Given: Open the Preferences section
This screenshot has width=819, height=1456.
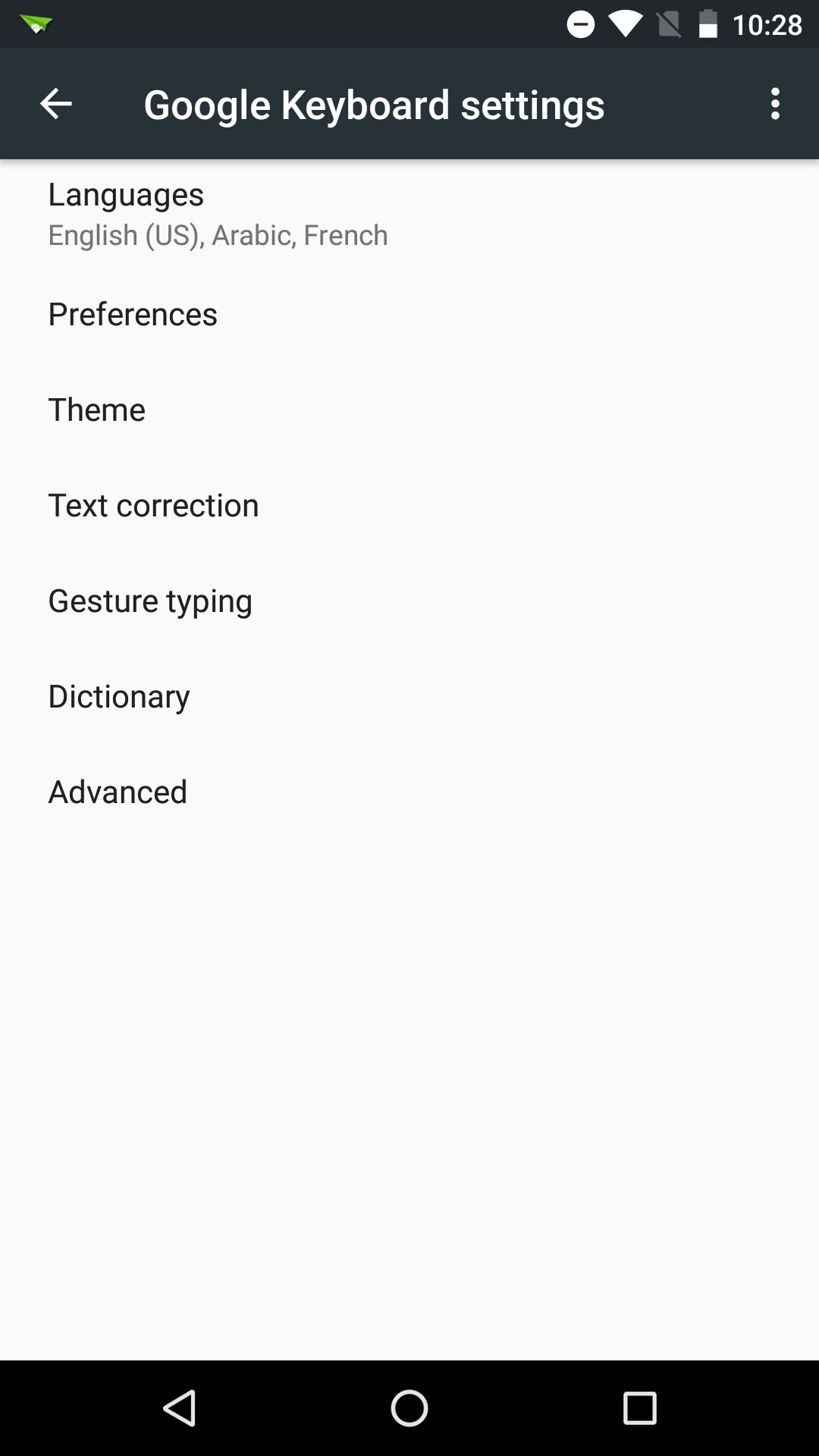Looking at the screenshot, I should coord(132,313).
